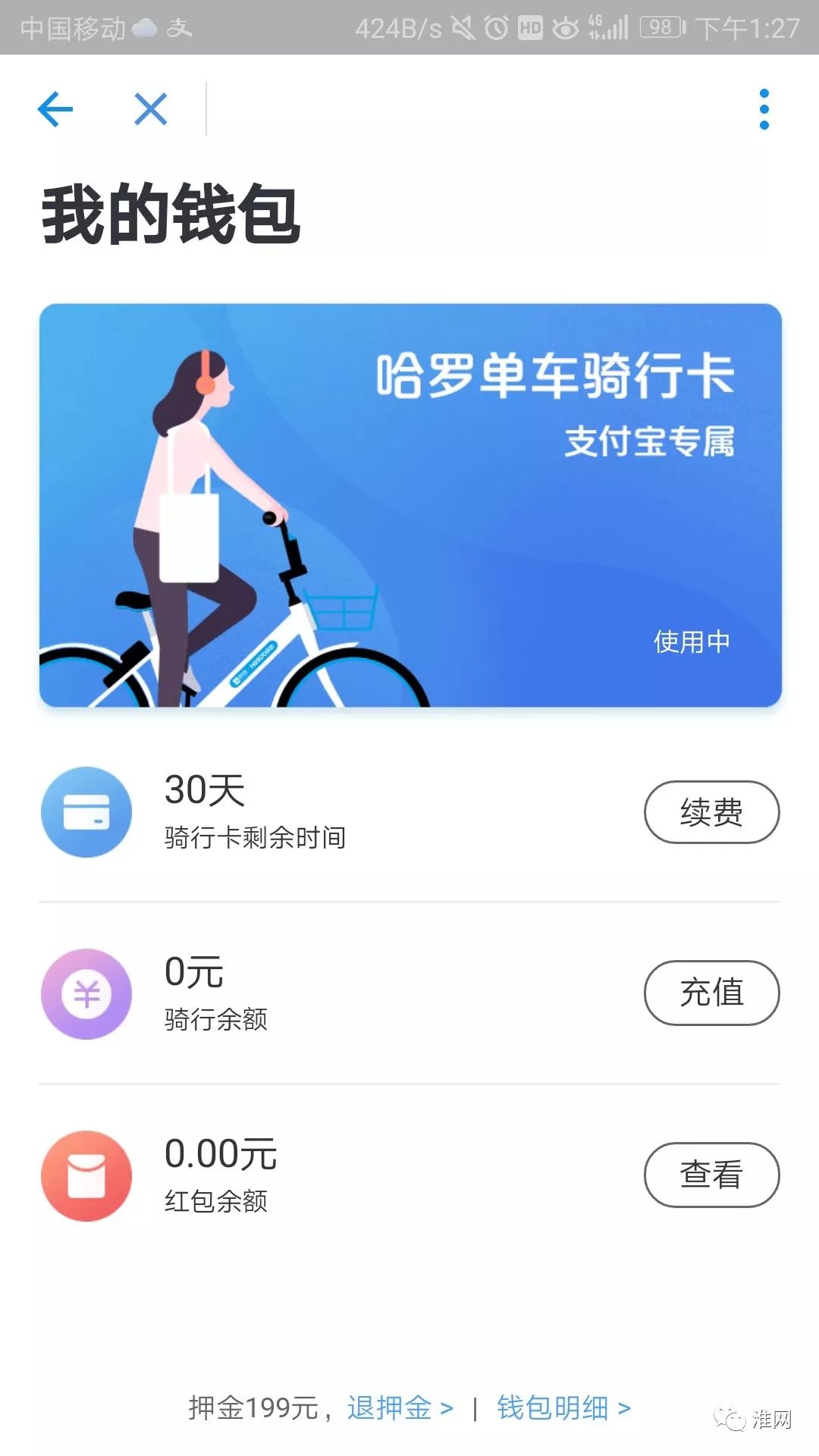The width and height of the screenshot is (819, 1456).
Task: Click the blue riding card icon
Action: [x=86, y=811]
